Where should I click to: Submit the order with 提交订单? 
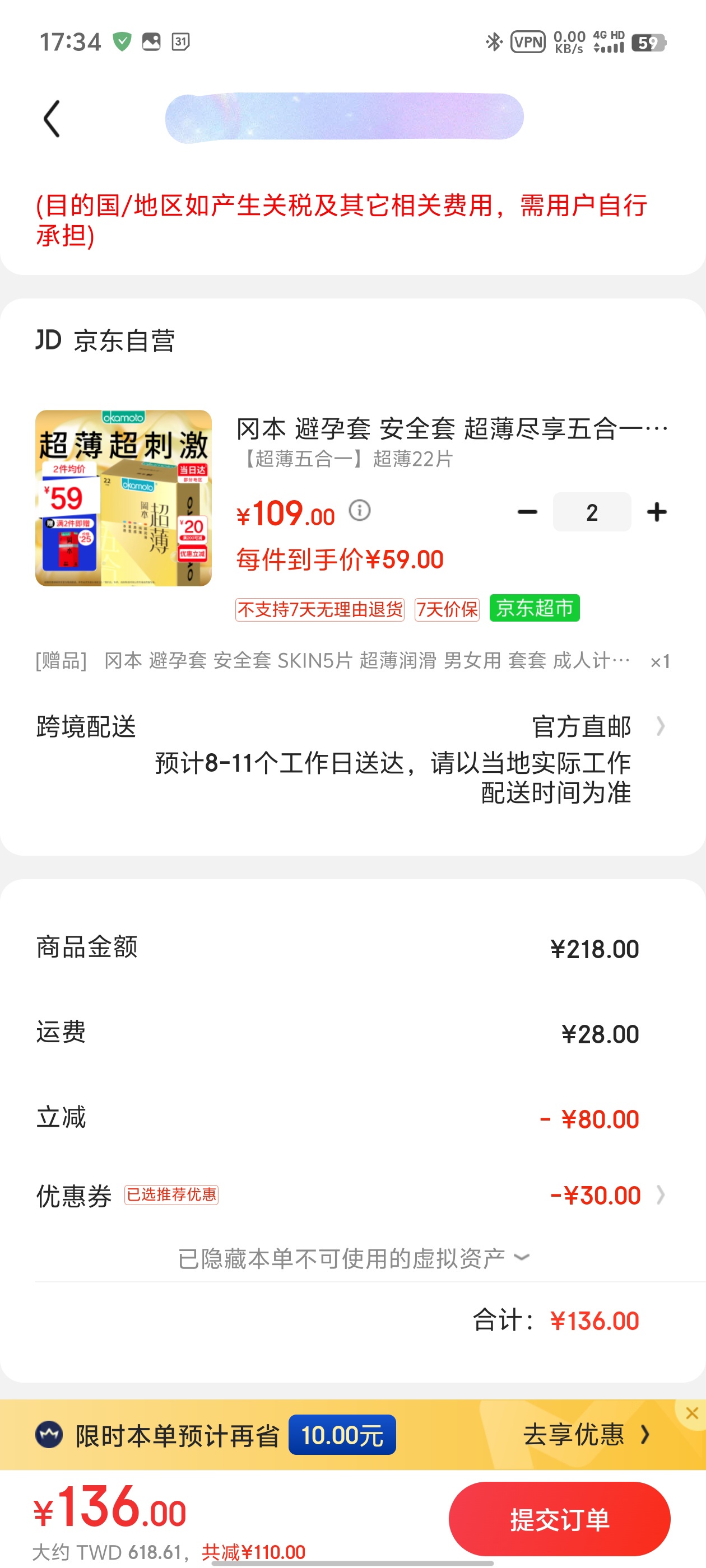559,1519
